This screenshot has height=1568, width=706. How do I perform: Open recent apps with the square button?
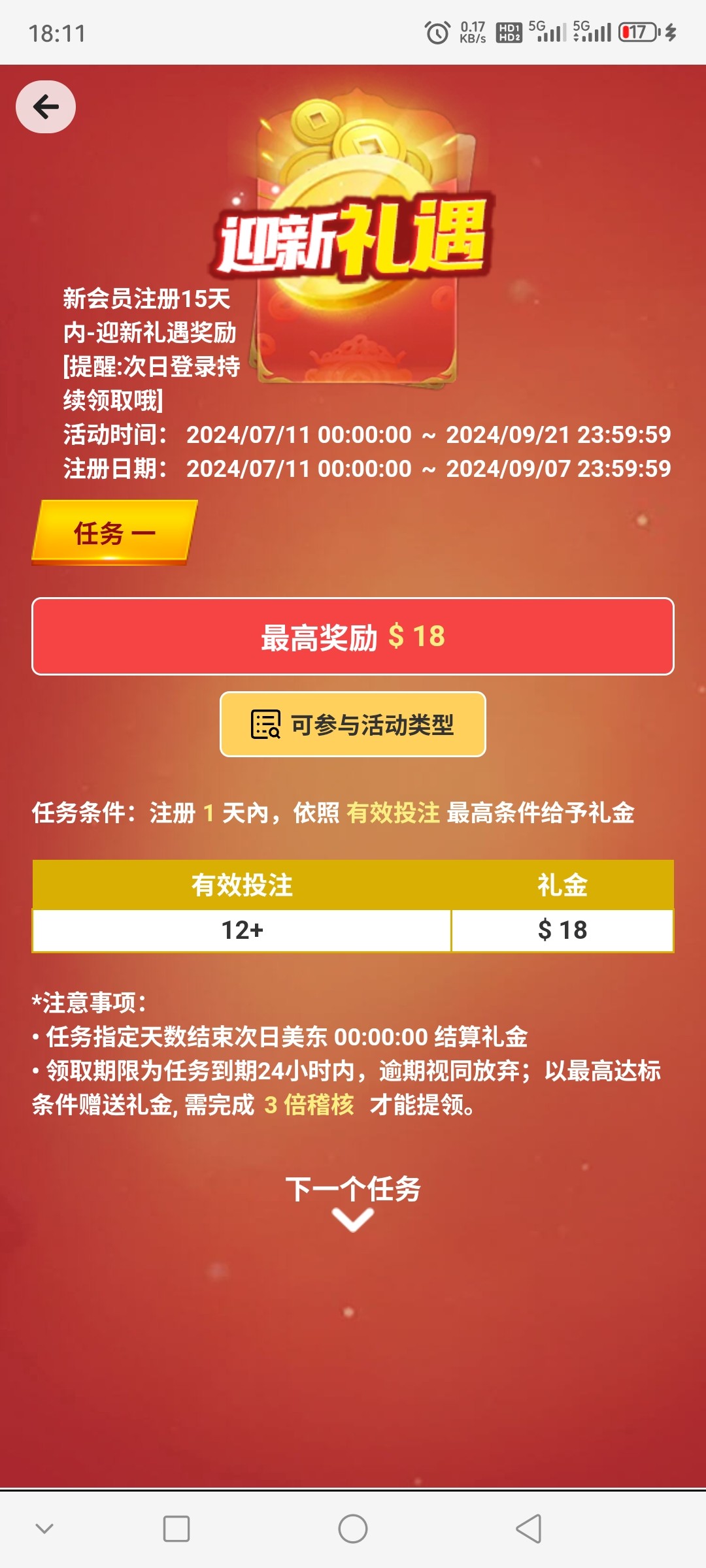[x=176, y=1529]
